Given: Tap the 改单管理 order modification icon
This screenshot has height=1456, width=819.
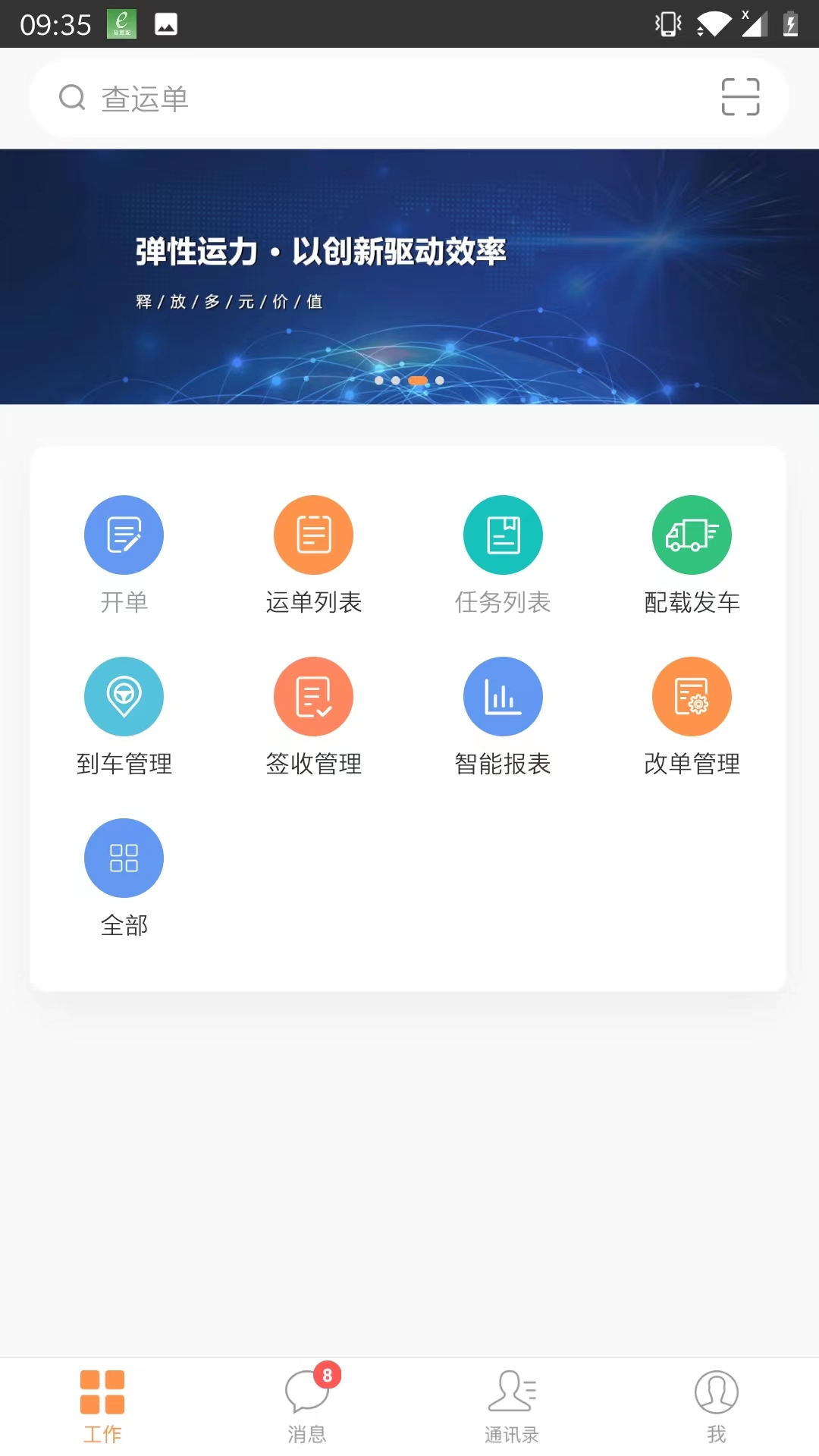Looking at the screenshot, I should pos(692,696).
